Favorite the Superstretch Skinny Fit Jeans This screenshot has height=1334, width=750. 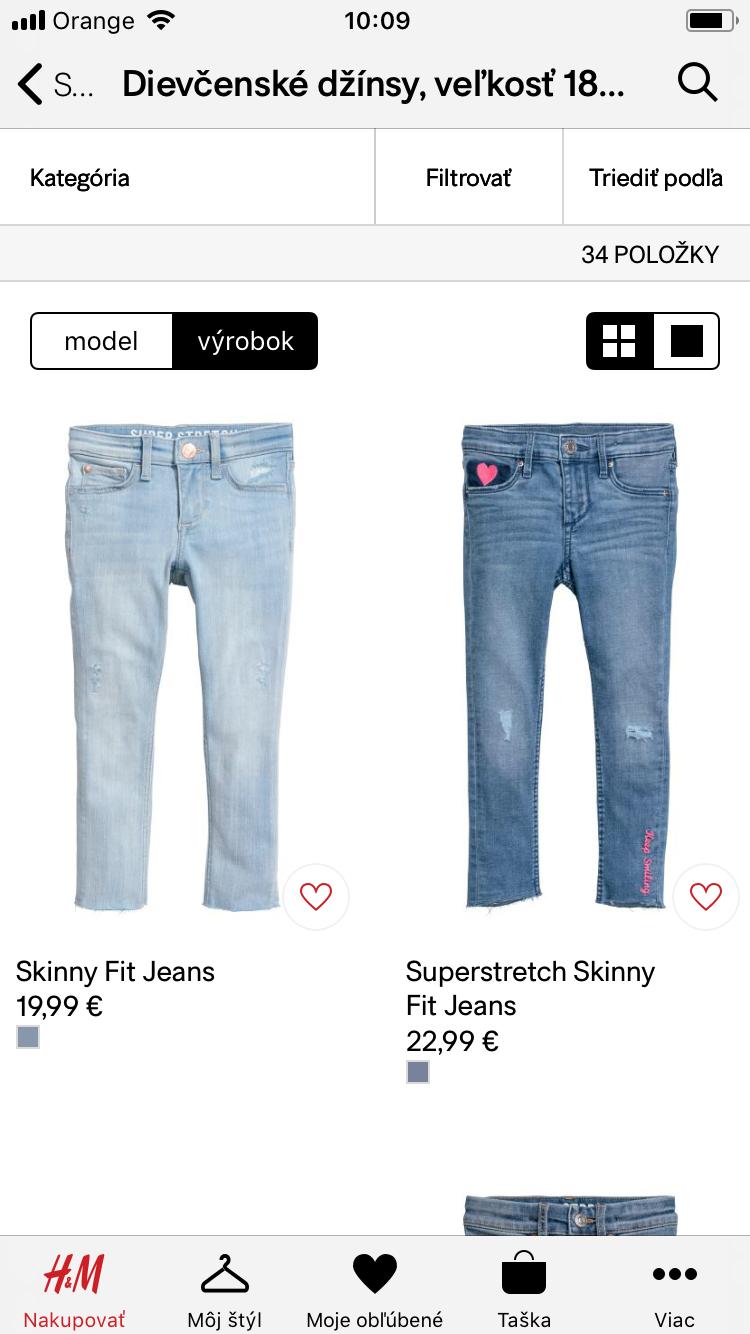point(706,897)
